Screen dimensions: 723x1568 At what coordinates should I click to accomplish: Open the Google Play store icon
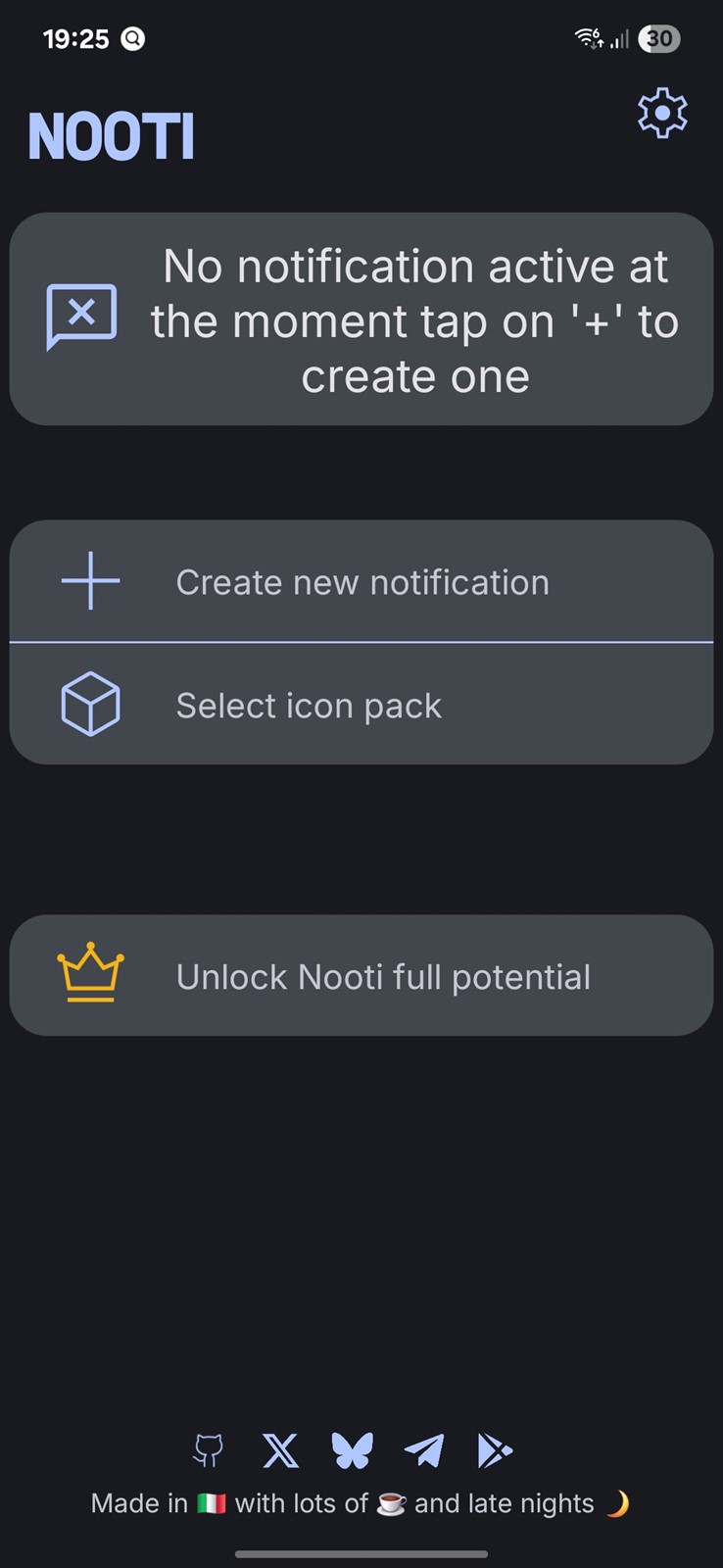(x=495, y=1450)
